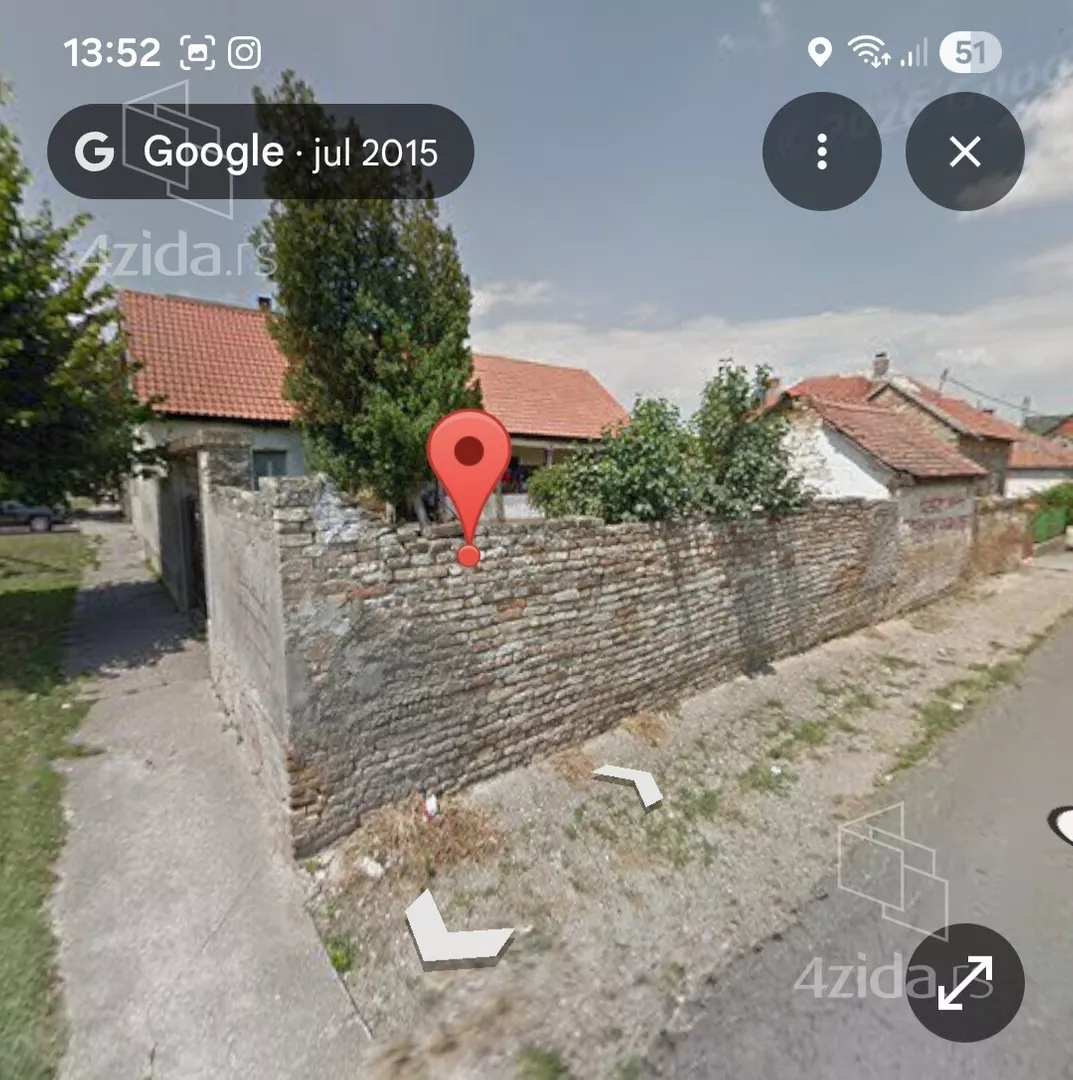Close the Street View
Viewport: 1073px width, 1080px height.
click(964, 152)
